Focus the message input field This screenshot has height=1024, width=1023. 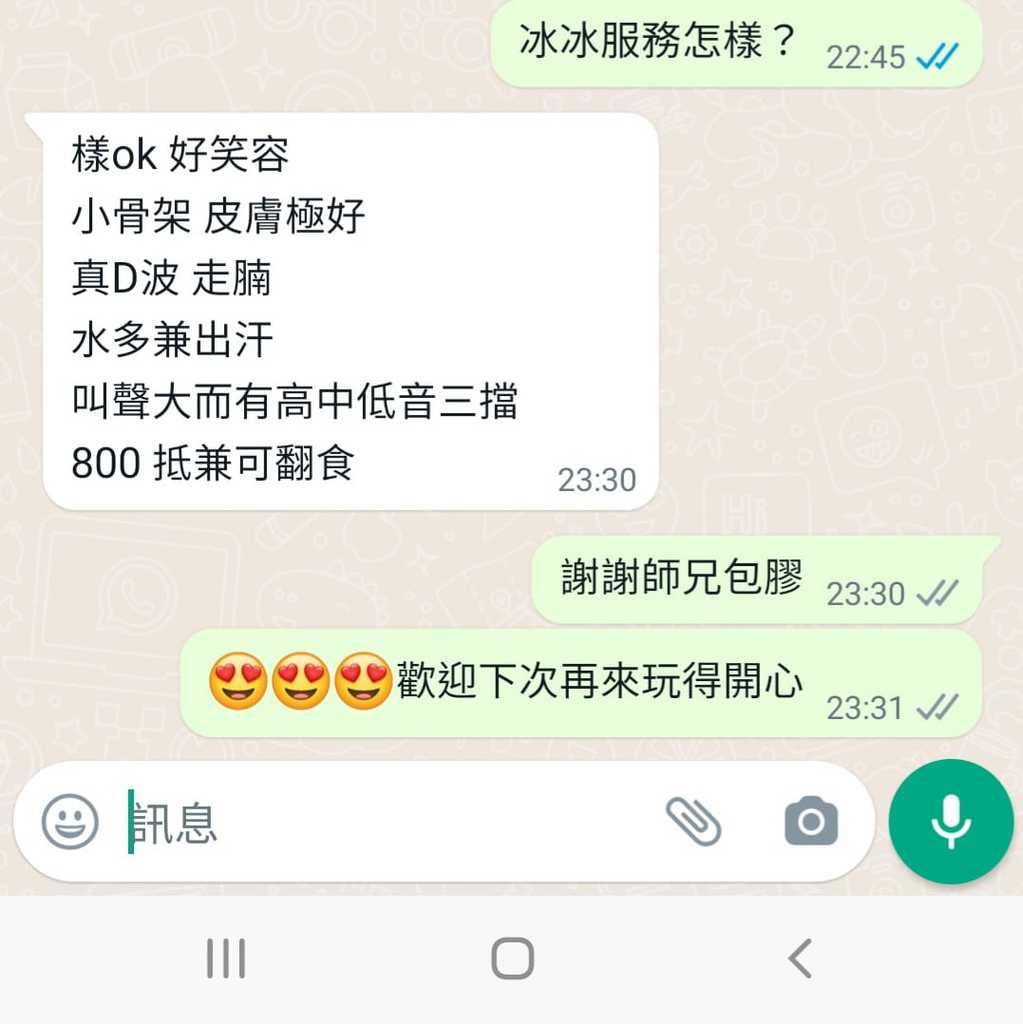point(390,823)
